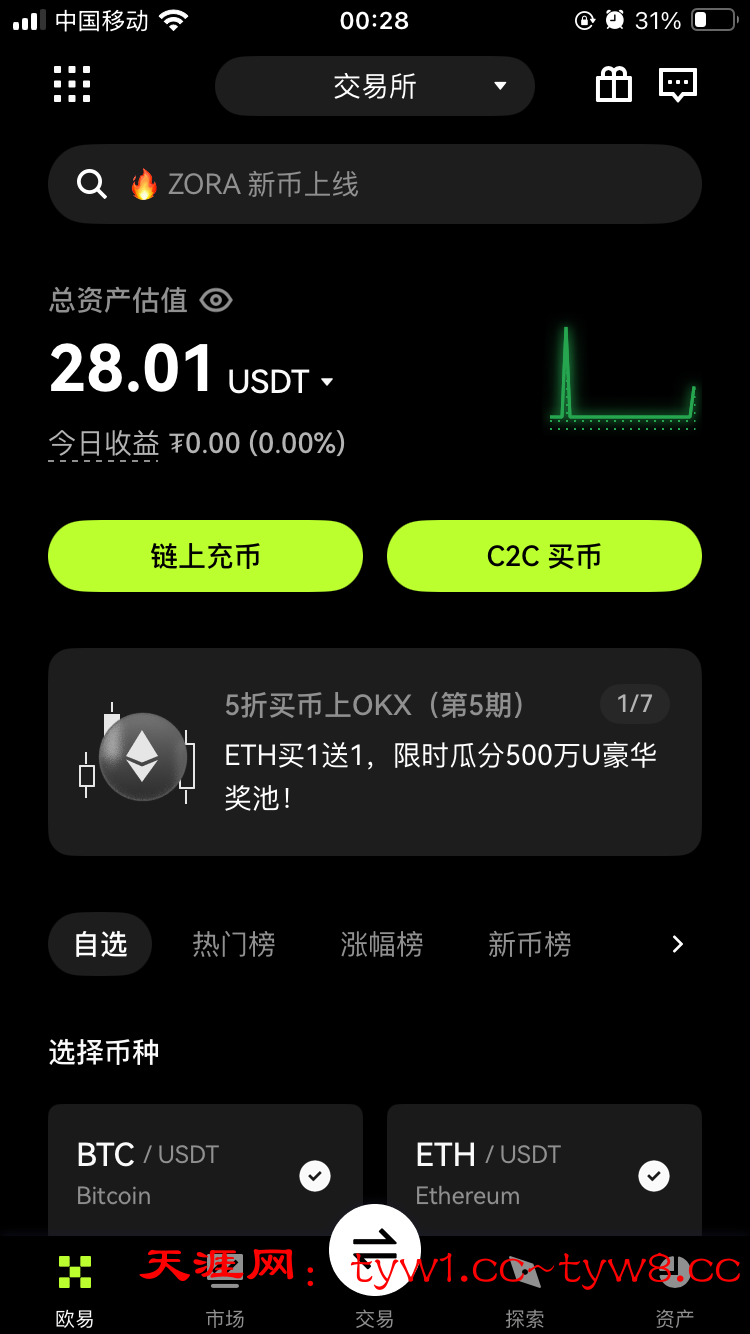This screenshot has width=750, height=1334.
Task: Open the center 交易 swap button
Action: (x=375, y=1250)
